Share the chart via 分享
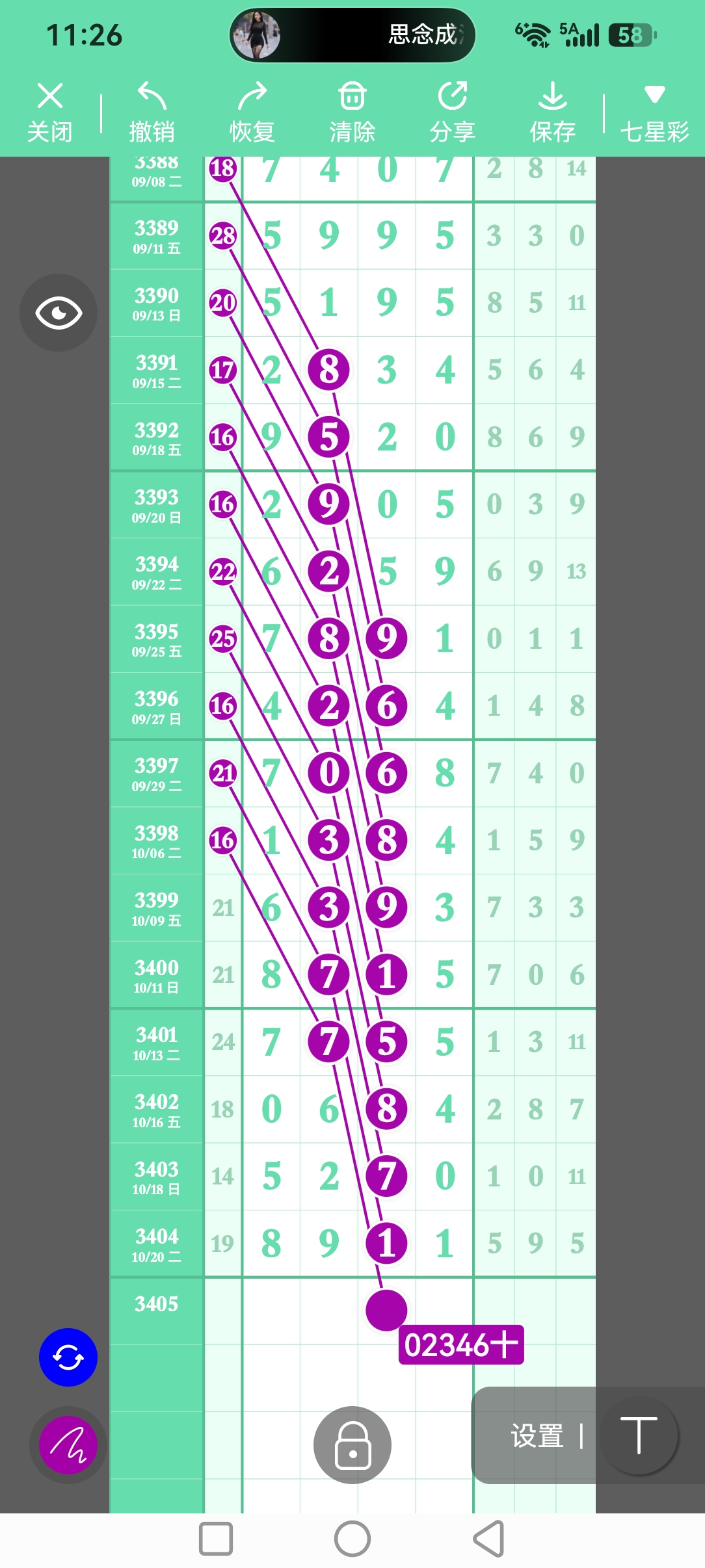Image resolution: width=705 pixels, height=1568 pixels. coord(453,112)
